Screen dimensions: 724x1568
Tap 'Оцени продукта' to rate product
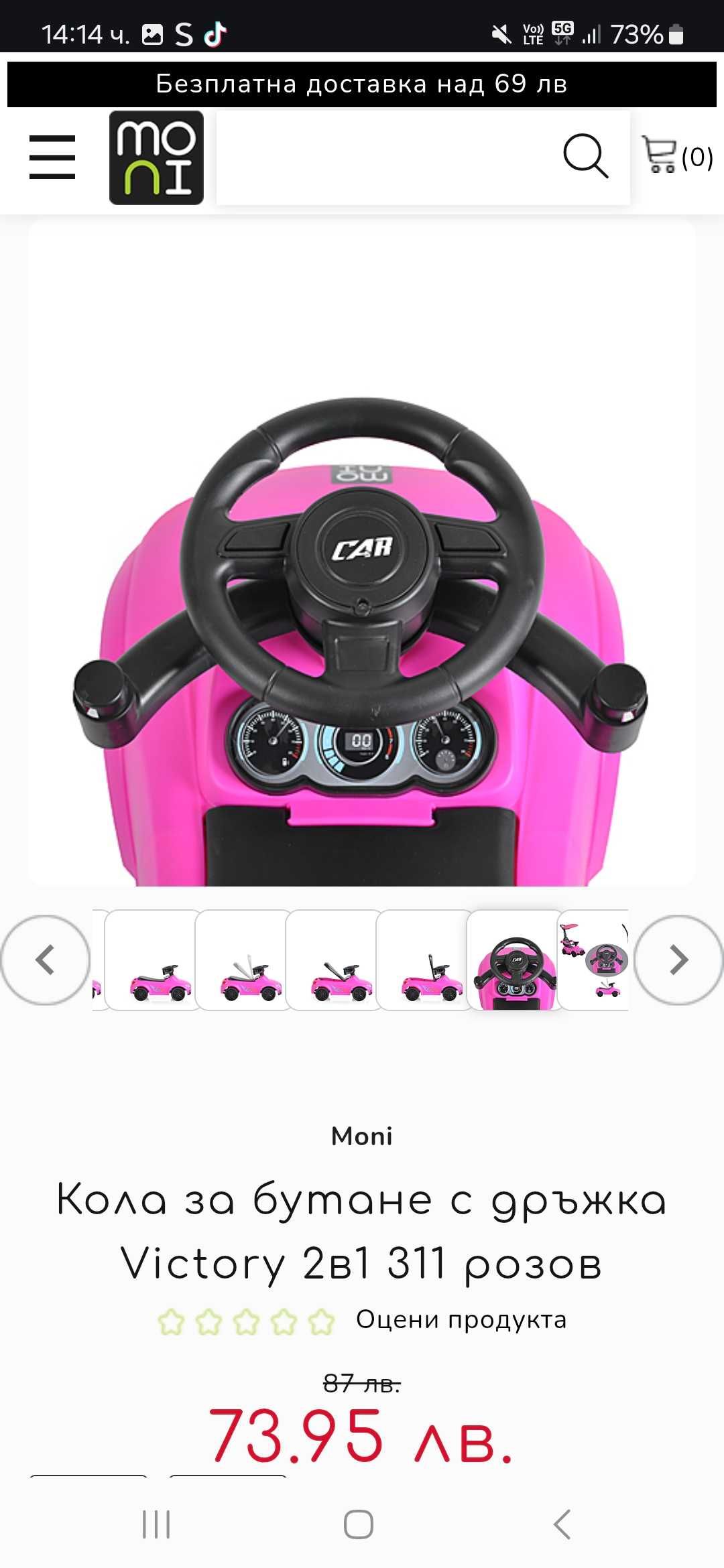coord(461,1319)
